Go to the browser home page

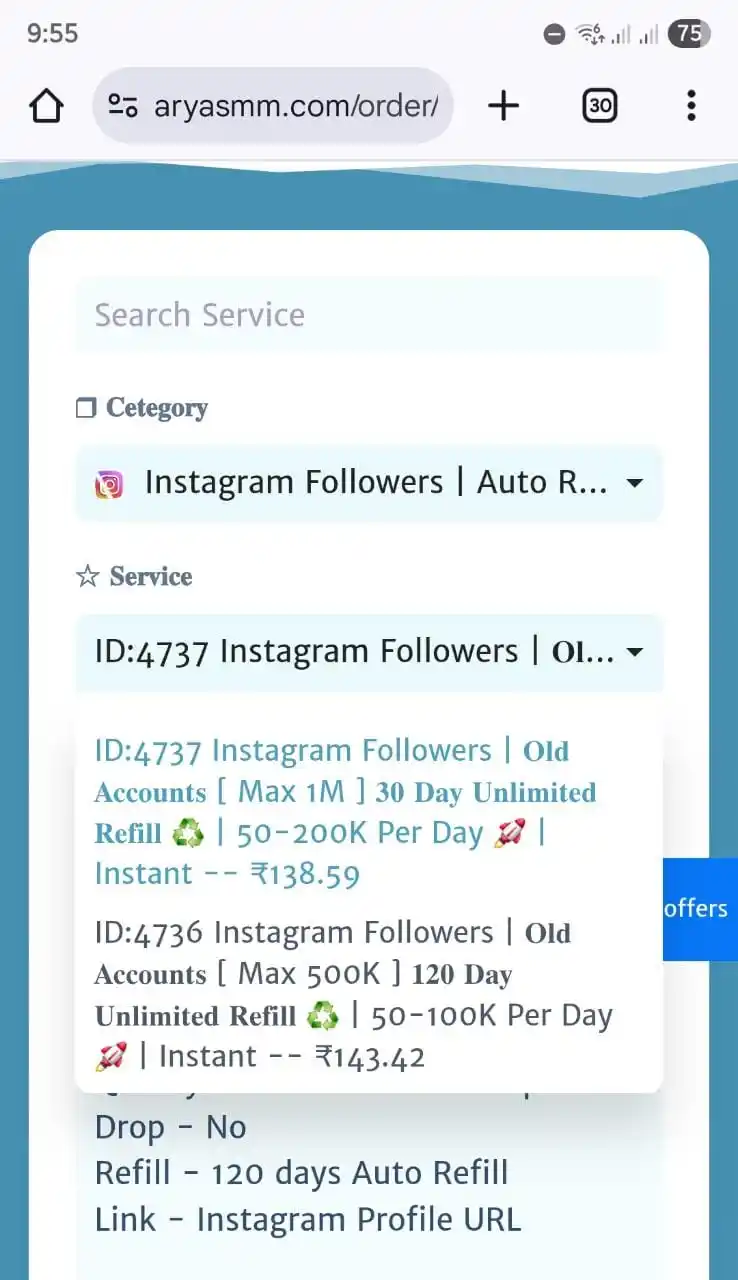[x=47, y=106]
